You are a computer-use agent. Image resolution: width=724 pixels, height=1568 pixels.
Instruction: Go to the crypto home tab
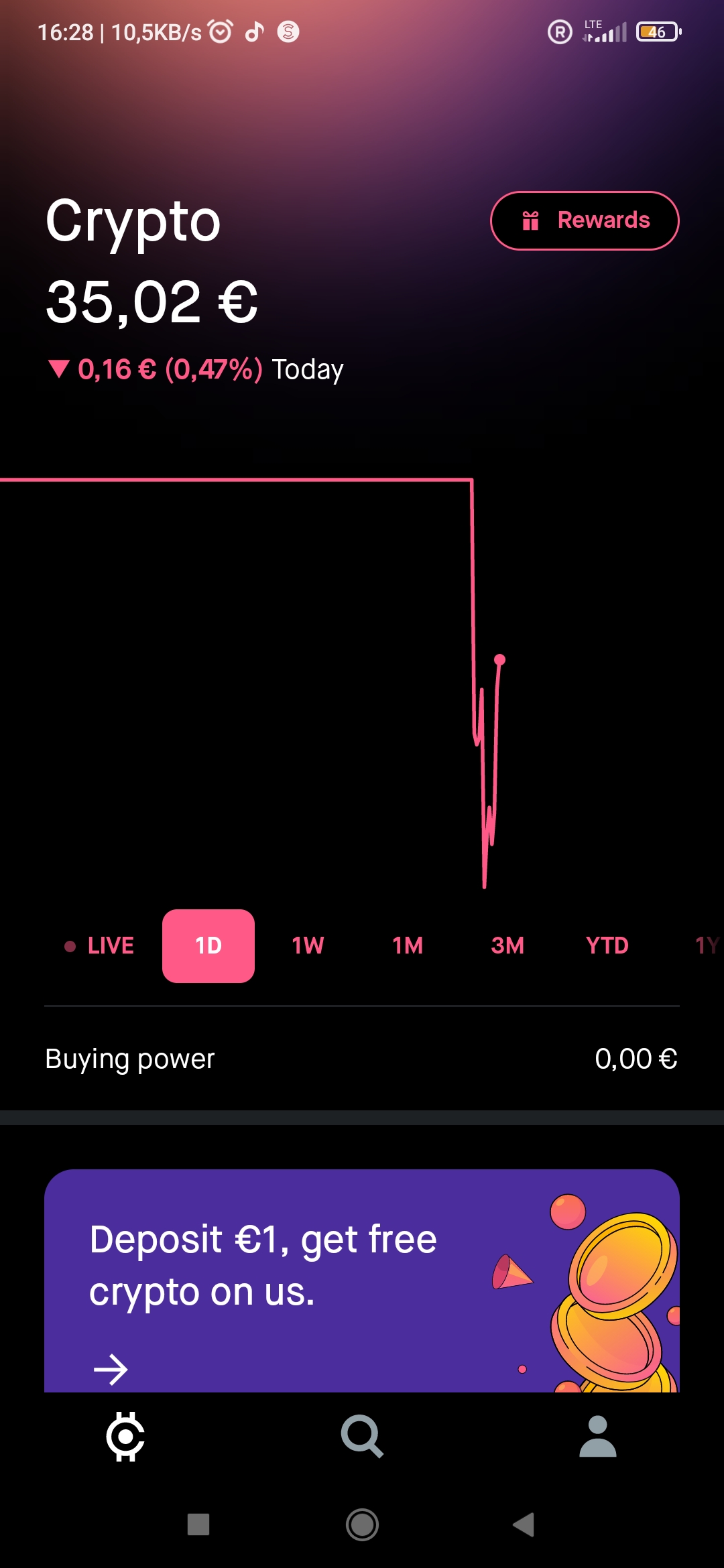point(125,1437)
